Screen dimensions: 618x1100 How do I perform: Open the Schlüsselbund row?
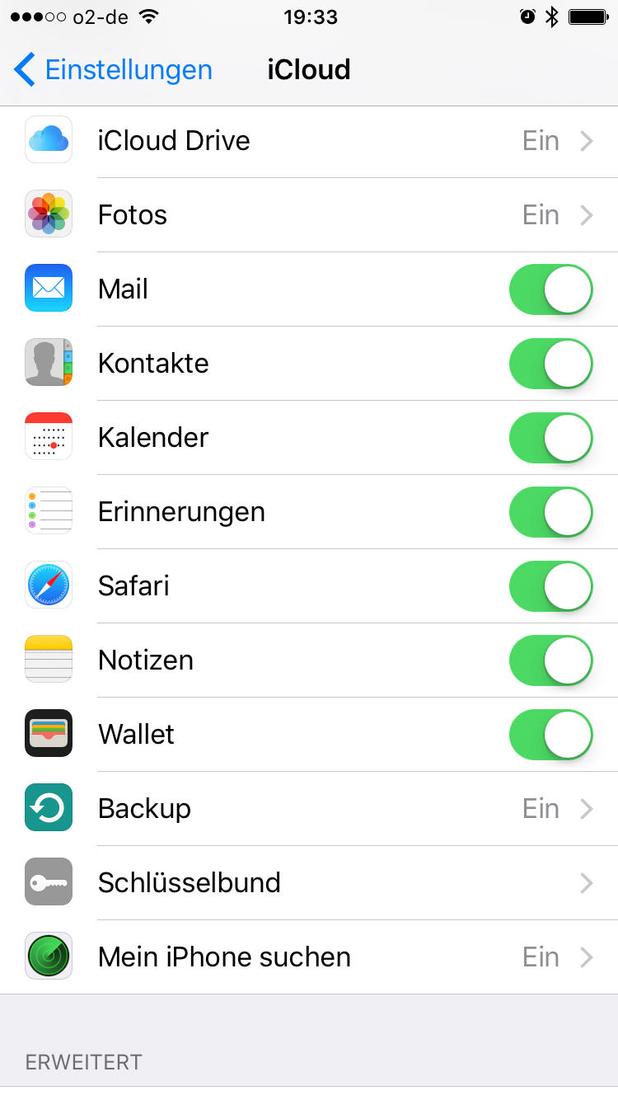pyautogui.click(x=309, y=883)
